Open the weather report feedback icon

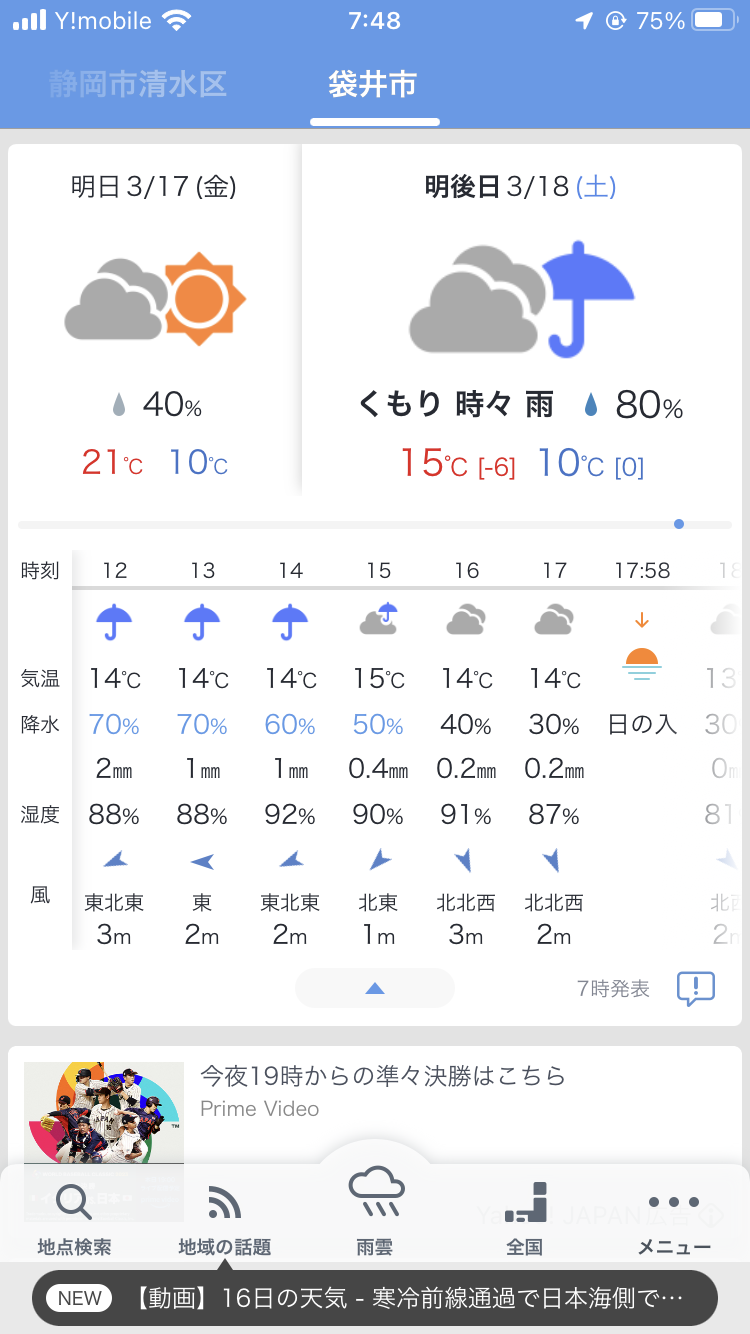pyautogui.click(x=695, y=988)
